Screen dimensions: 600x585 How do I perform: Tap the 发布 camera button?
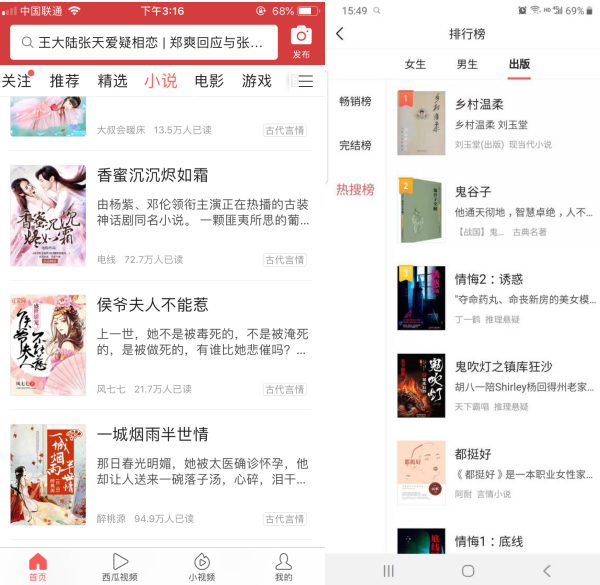pyautogui.click(x=301, y=42)
